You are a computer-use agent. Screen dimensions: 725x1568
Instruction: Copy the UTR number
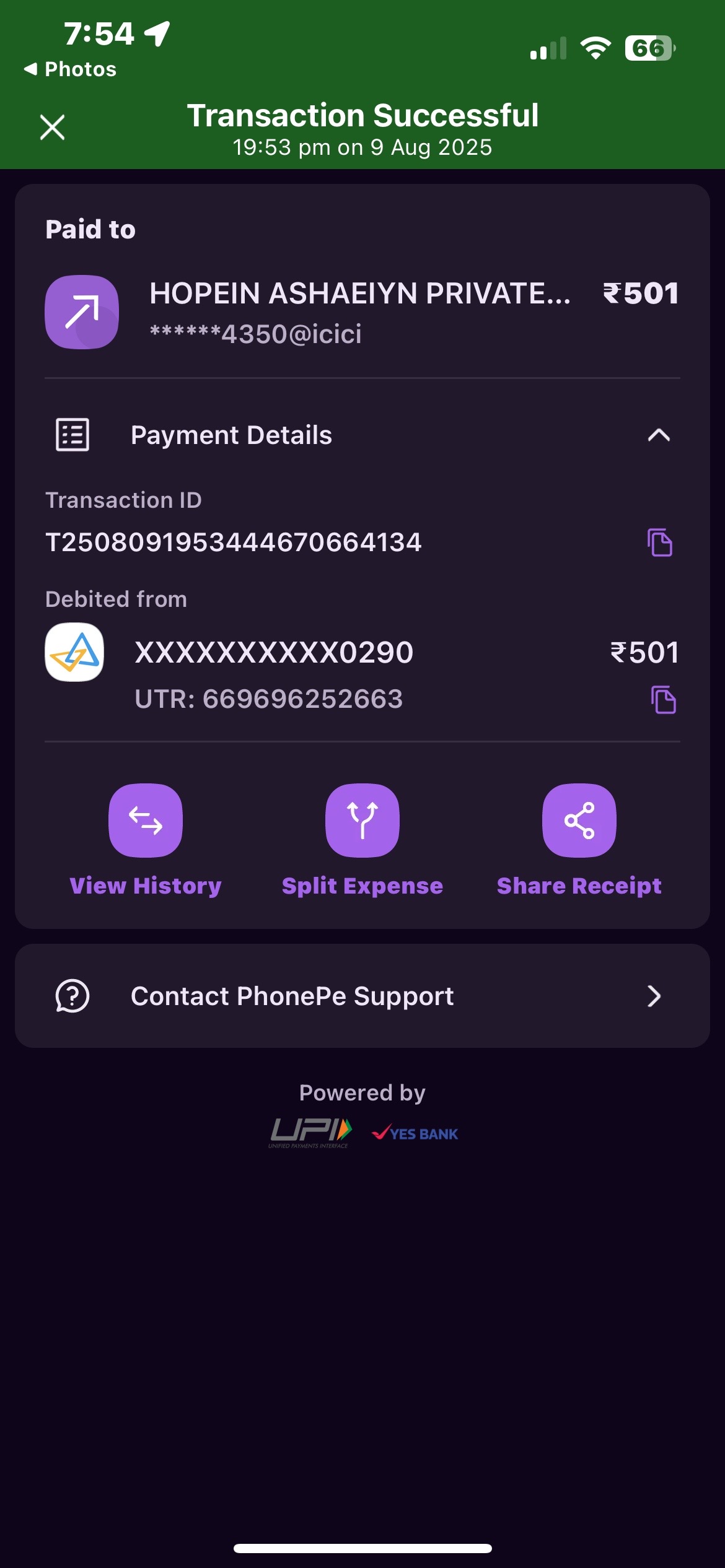point(664,700)
